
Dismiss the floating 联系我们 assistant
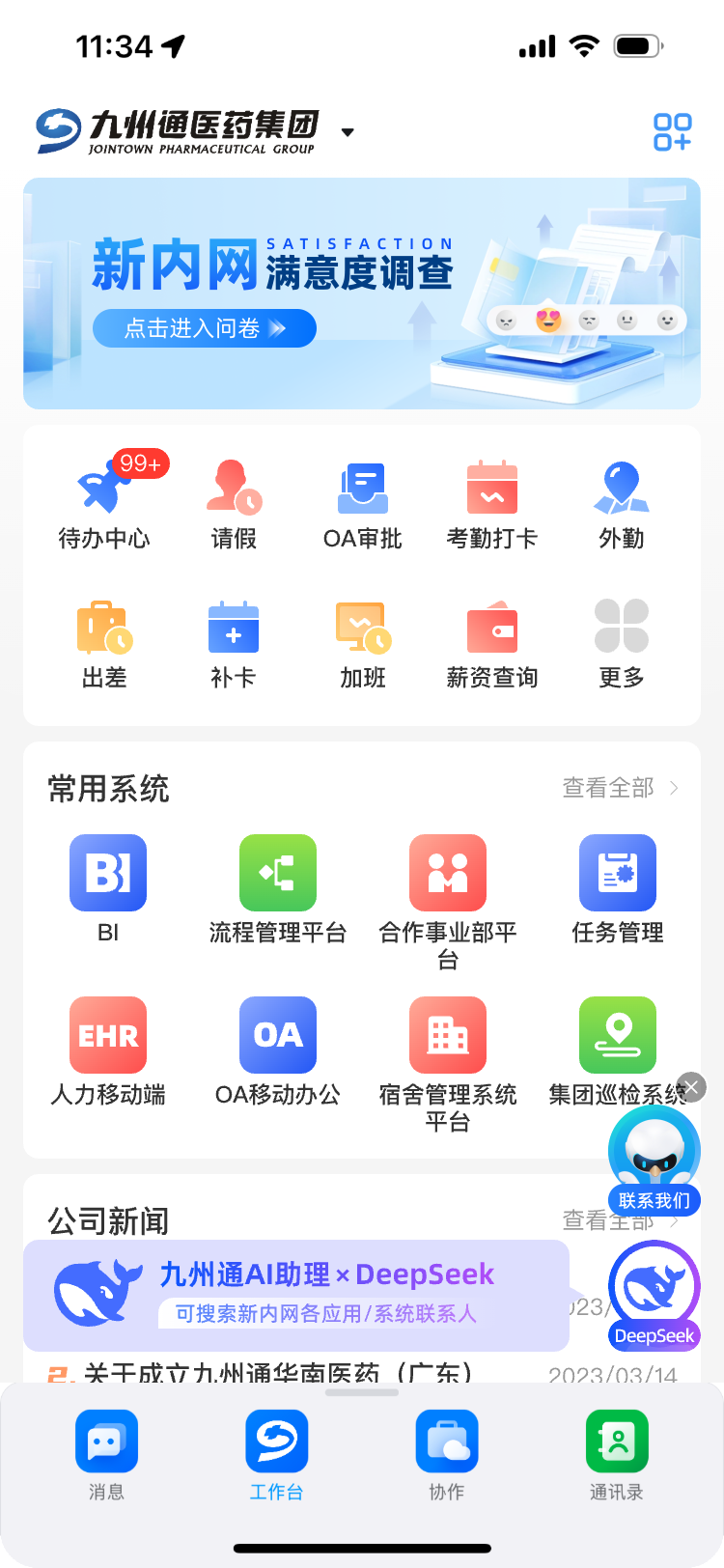click(x=692, y=1087)
